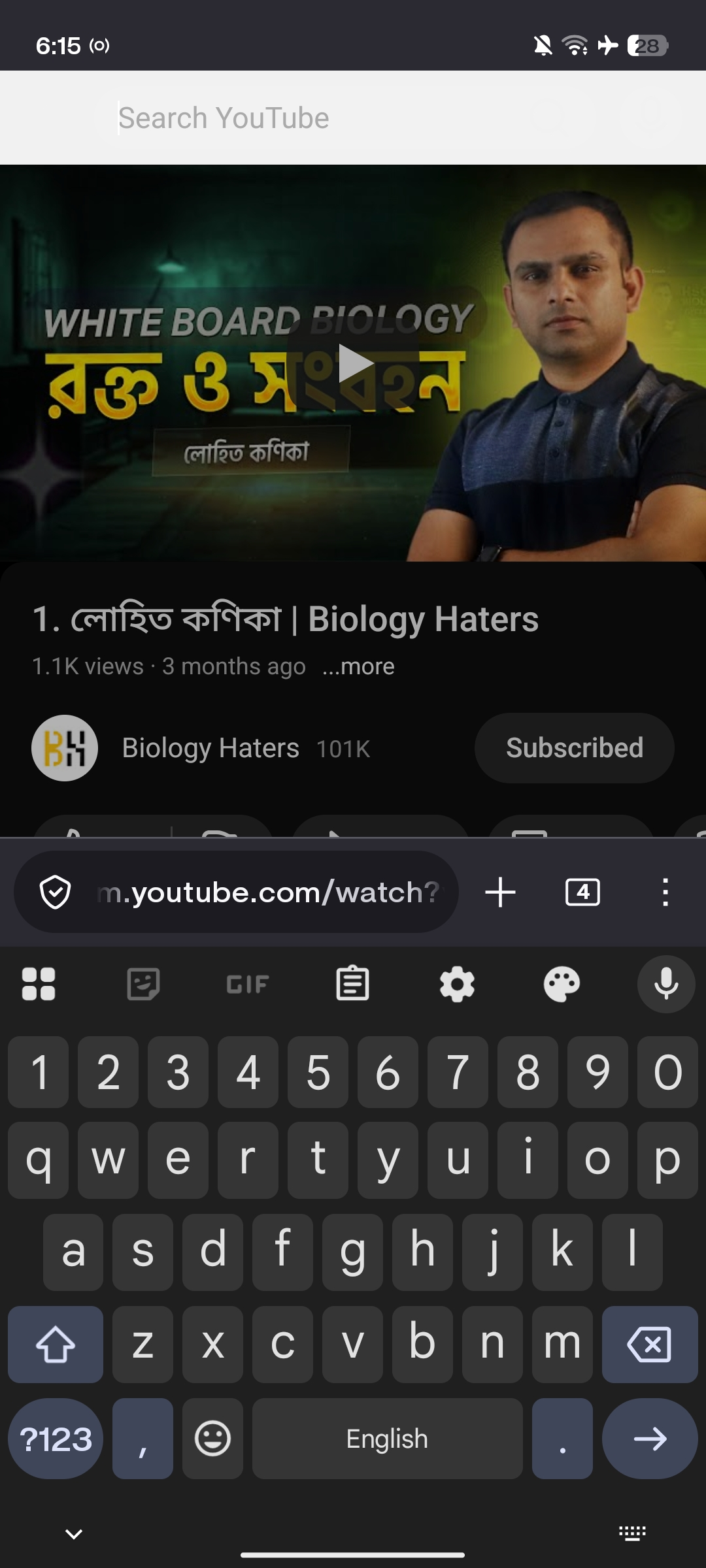This screenshot has width=706, height=1568.
Task: Open the keyboard sticker panel
Action: tap(143, 984)
